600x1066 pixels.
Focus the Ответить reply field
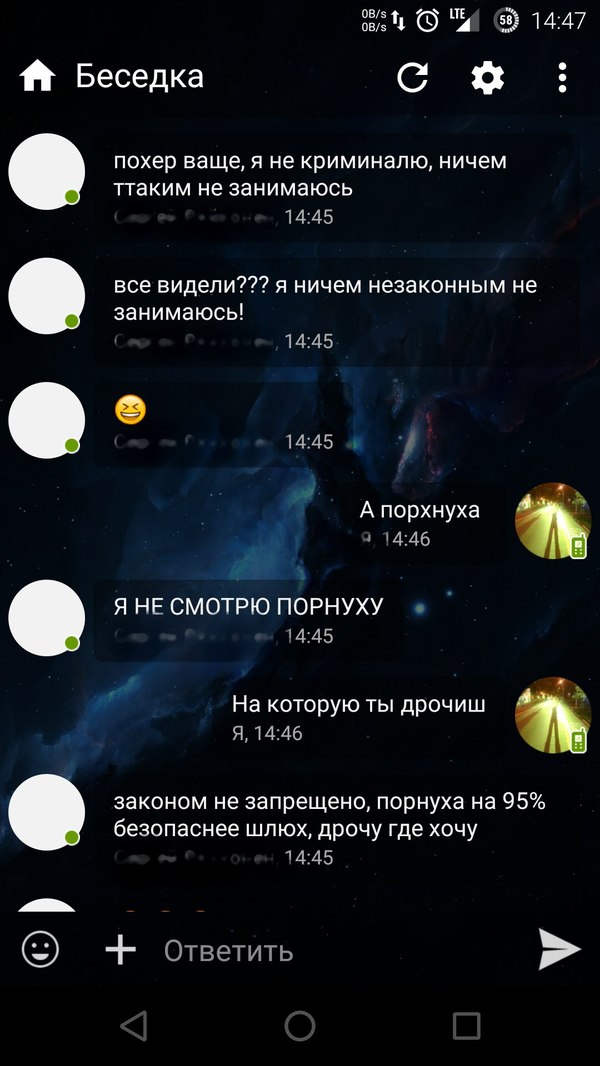(x=330, y=950)
